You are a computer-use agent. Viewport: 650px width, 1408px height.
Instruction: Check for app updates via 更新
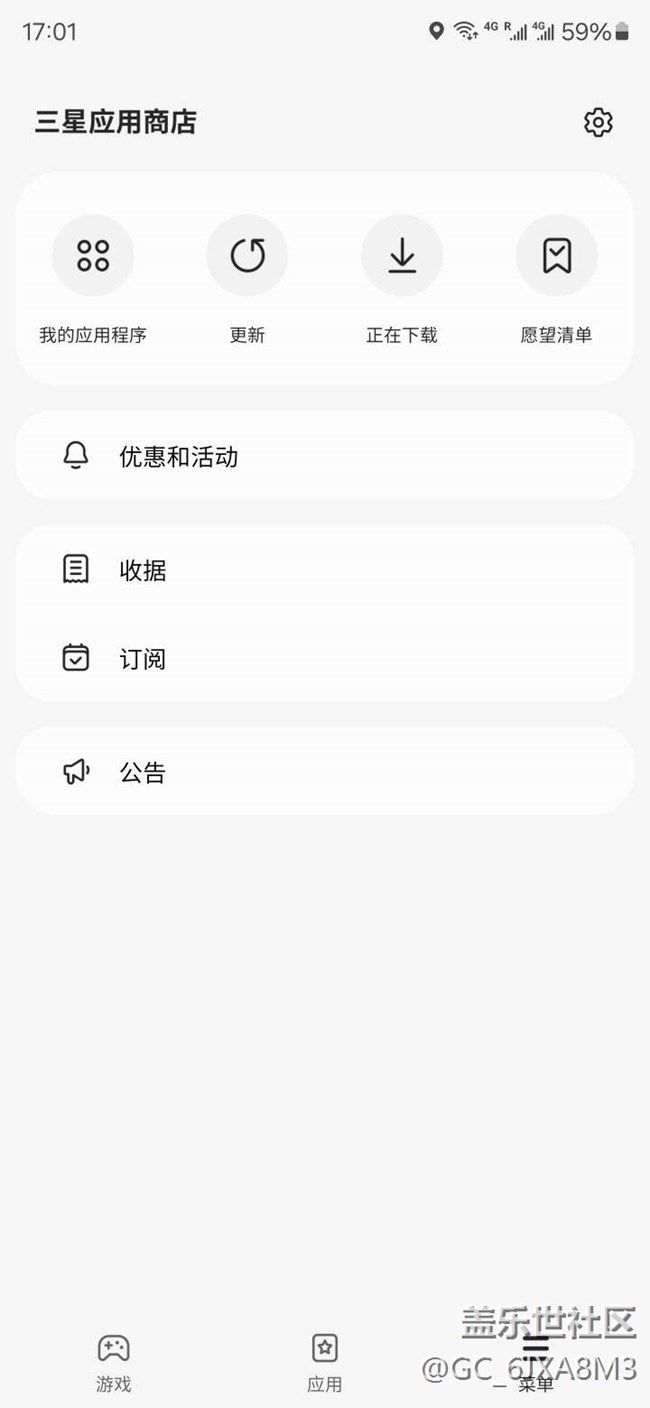point(247,257)
